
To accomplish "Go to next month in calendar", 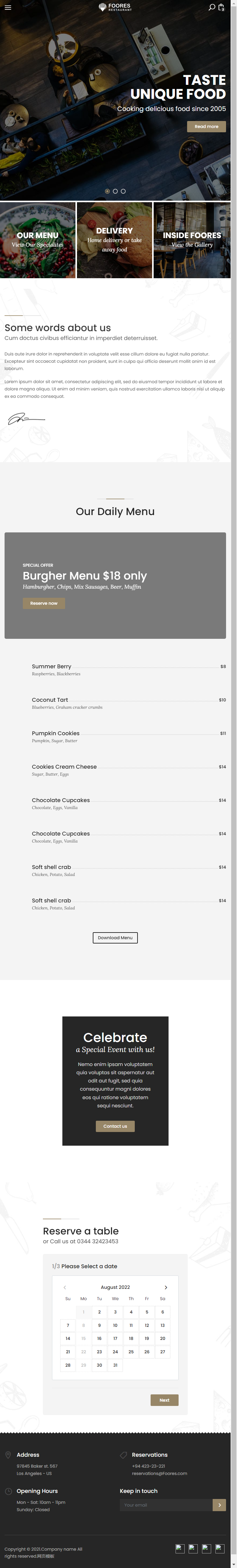I will point(166,1287).
